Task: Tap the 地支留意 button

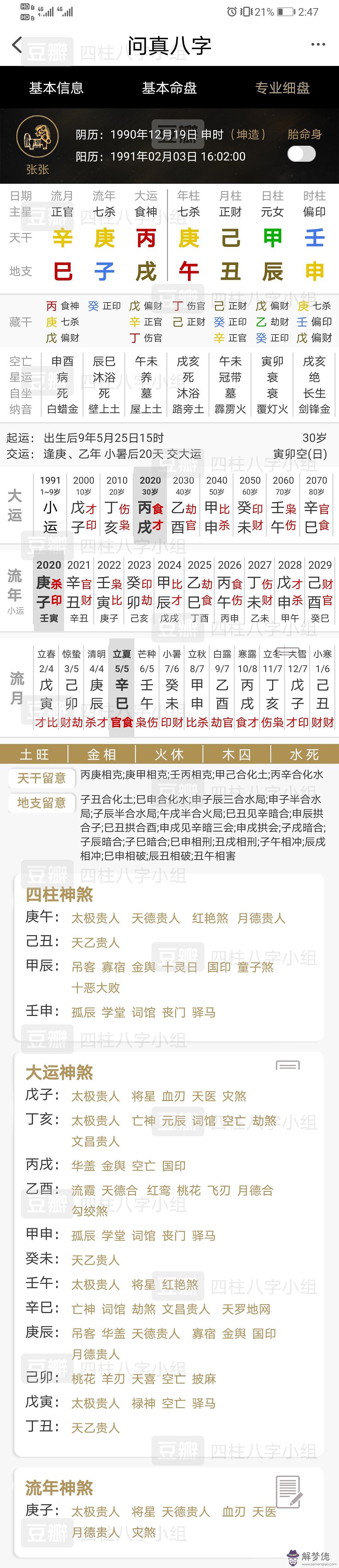Action: [x=41, y=802]
